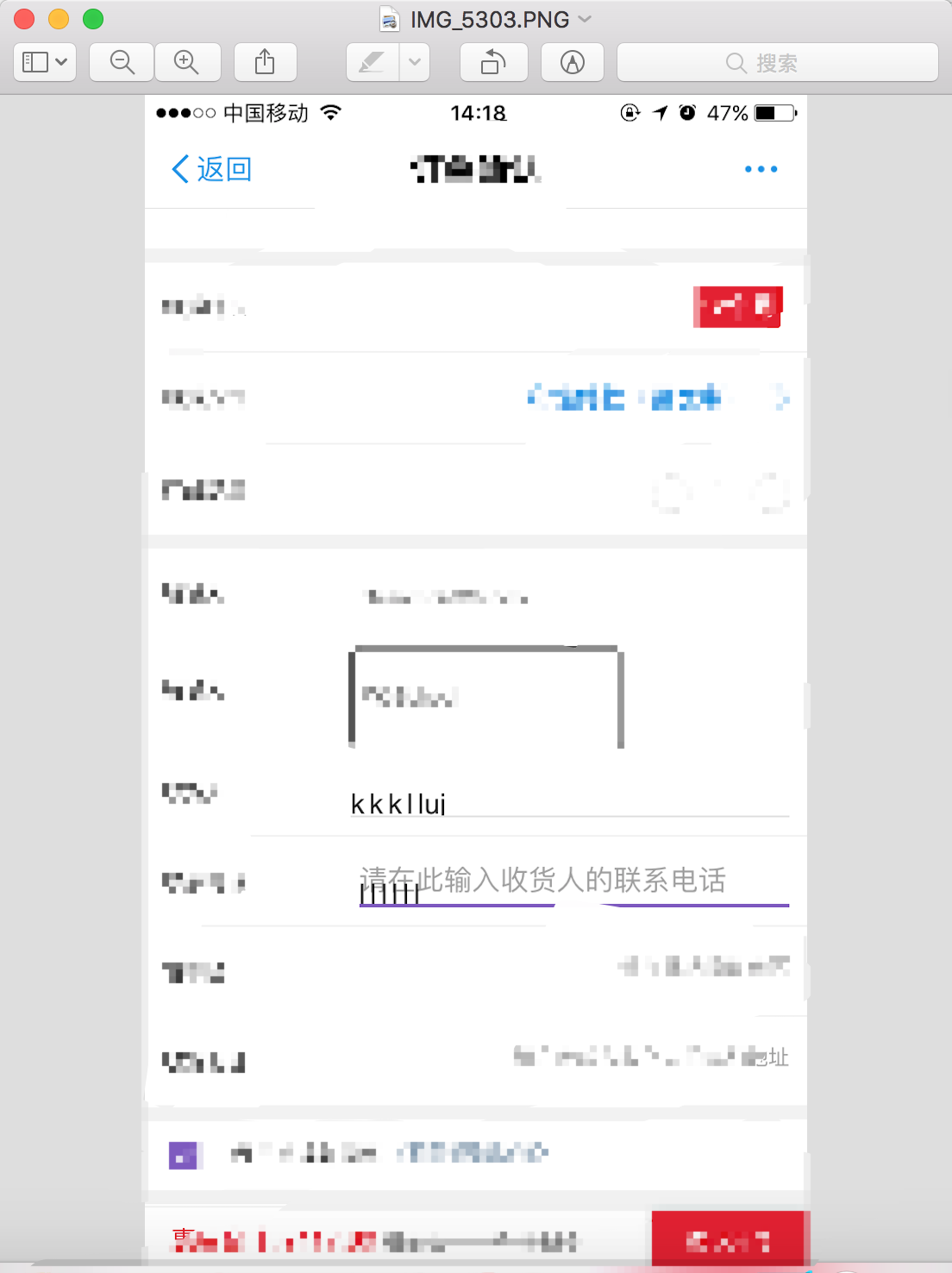Open the ellipsis menu in the screenshot header
The image size is (952, 1273).
[x=761, y=169]
